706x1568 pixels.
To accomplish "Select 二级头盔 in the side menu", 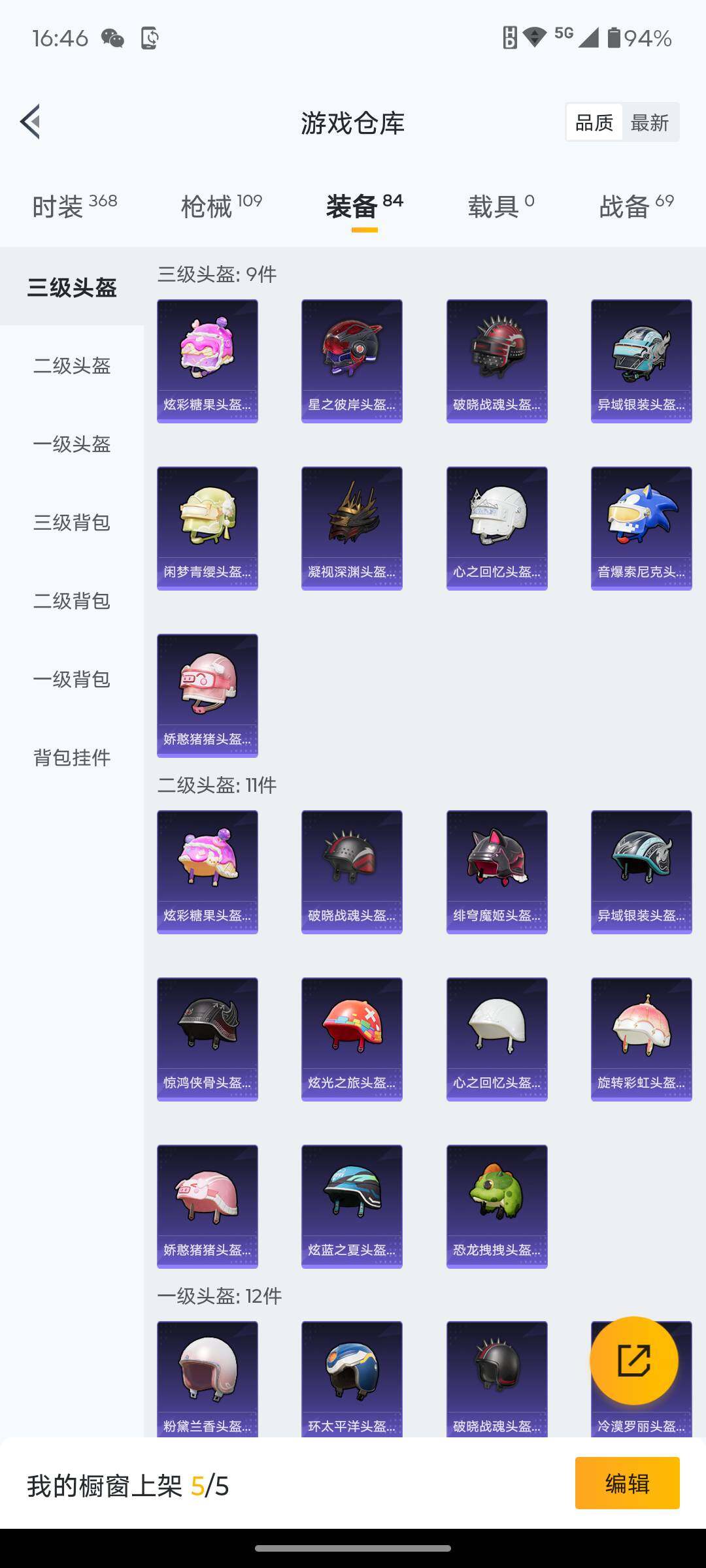I will click(x=72, y=366).
